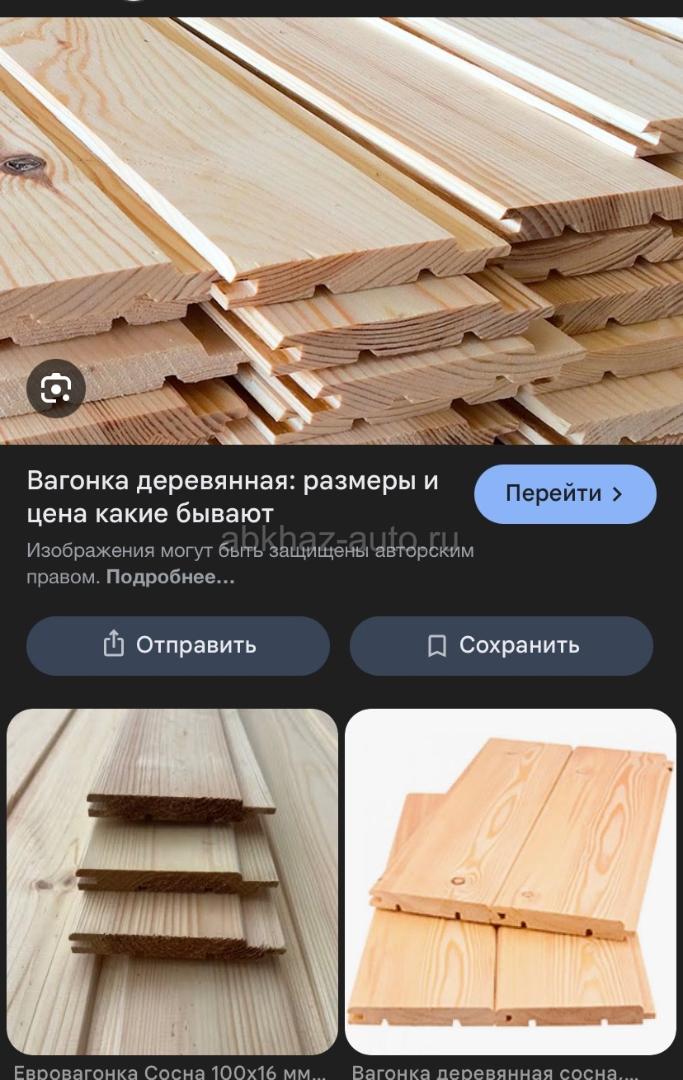Save the image with Сохранить
This screenshot has width=683, height=1080.
tap(501, 646)
